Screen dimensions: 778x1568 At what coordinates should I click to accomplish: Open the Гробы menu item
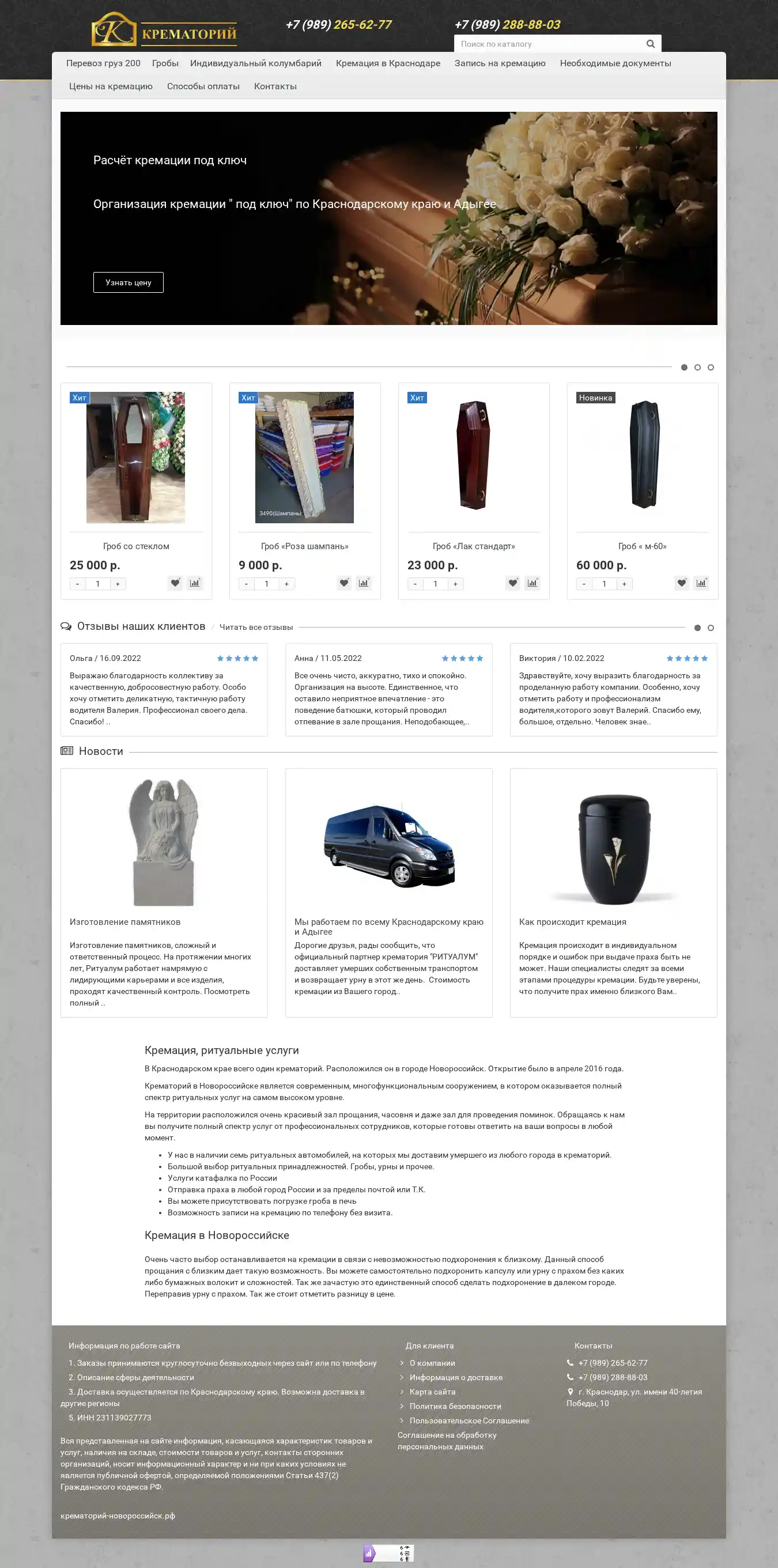tap(165, 63)
